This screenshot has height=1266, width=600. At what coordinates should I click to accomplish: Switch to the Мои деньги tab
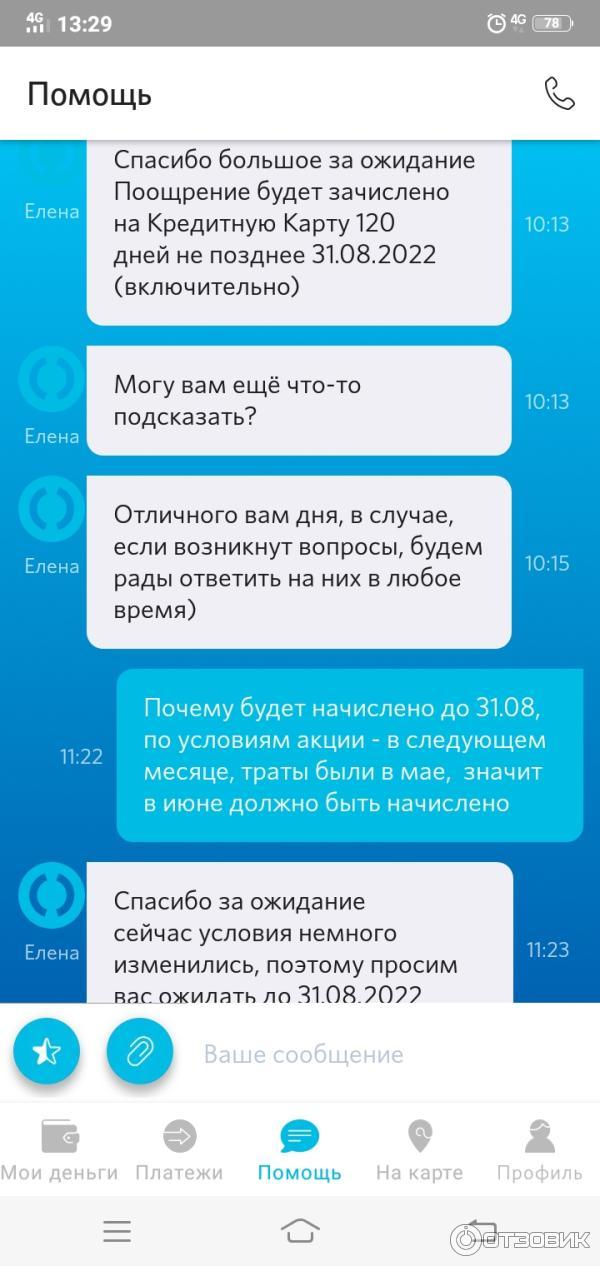(x=59, y=1150)
